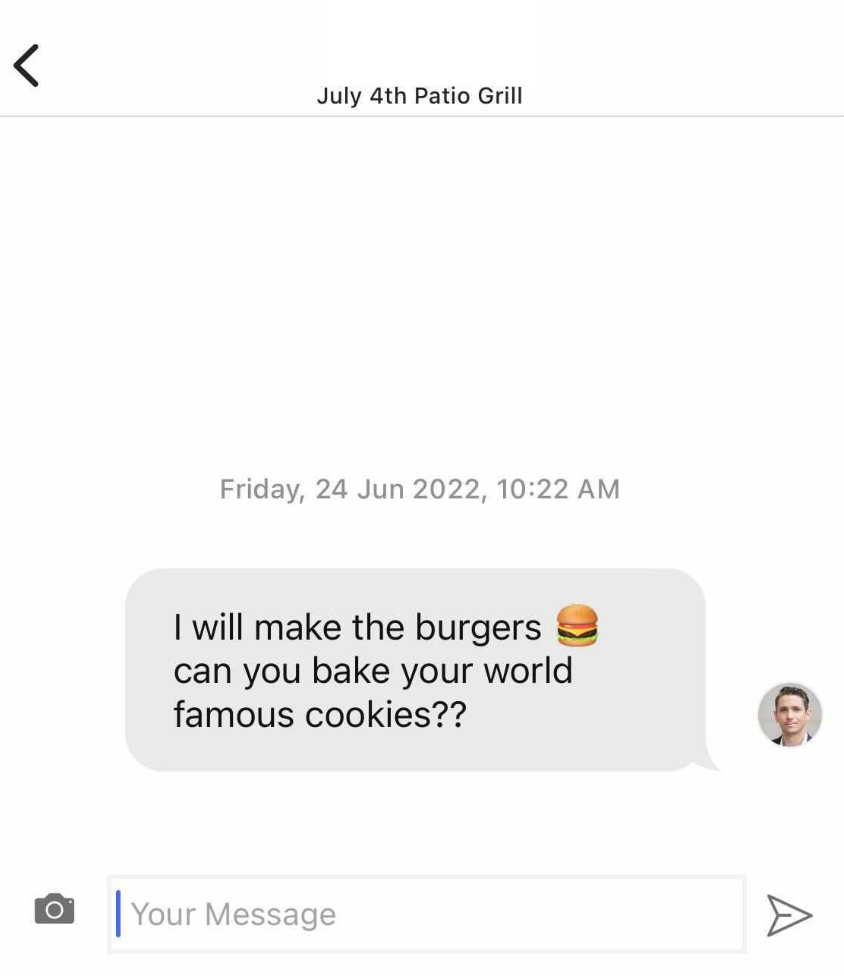
Task: Send the message with the paper plane icon
Action: 789,915
